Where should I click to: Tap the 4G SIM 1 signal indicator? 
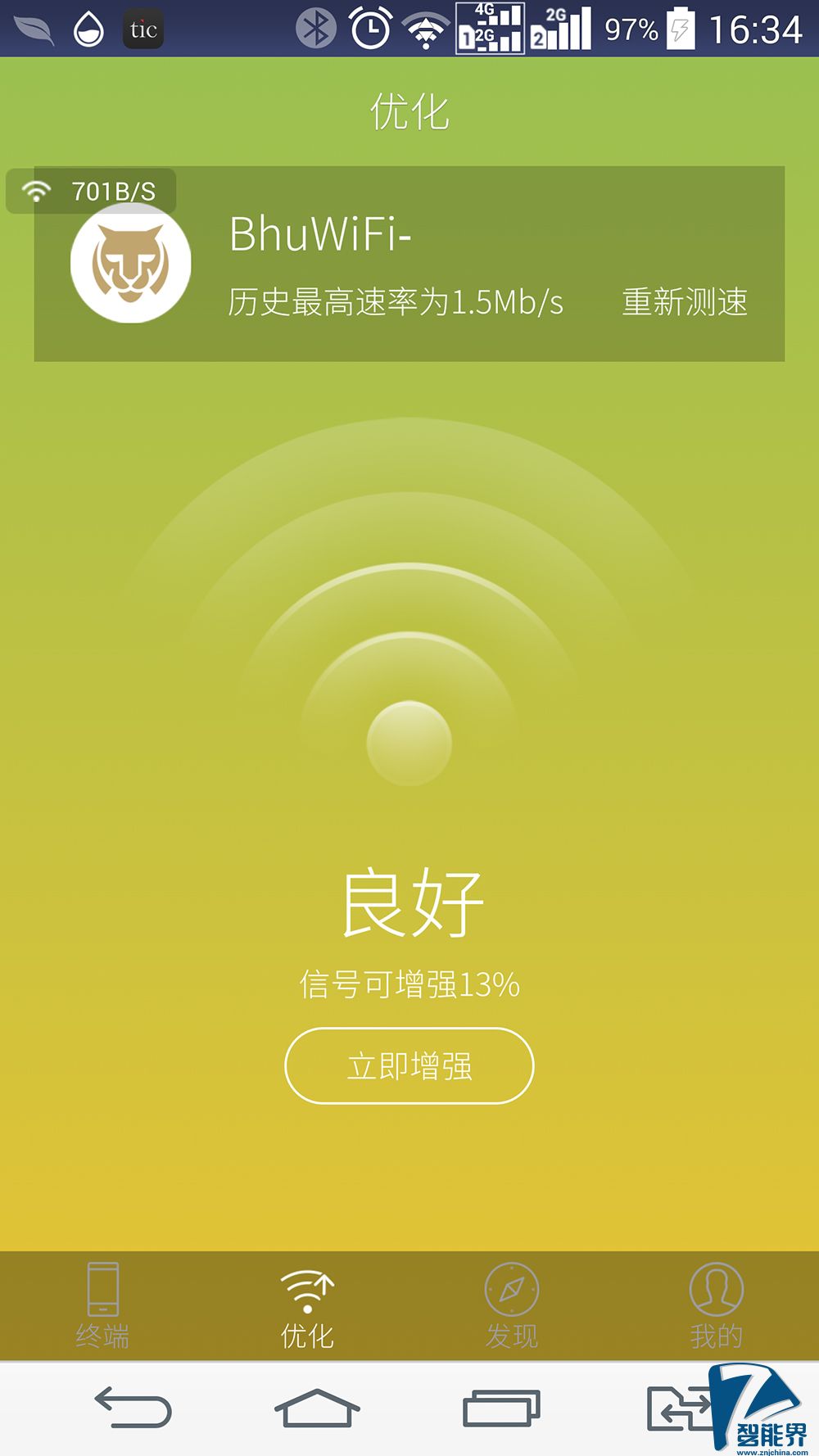tap(491, 27)
